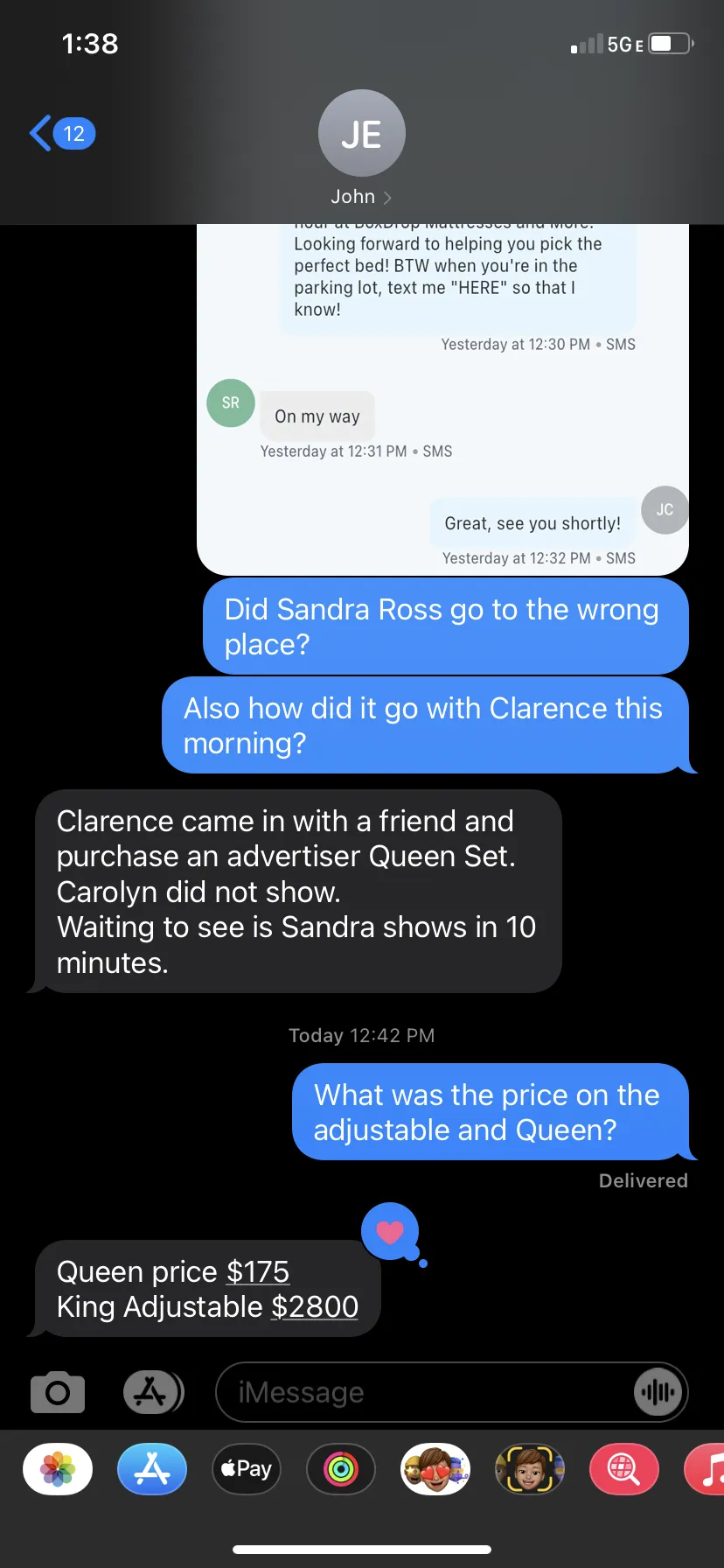The width and height of the screenshot is (724, 1568).
Task: Open the Photos iMessage app
Action: (58, 1469)
